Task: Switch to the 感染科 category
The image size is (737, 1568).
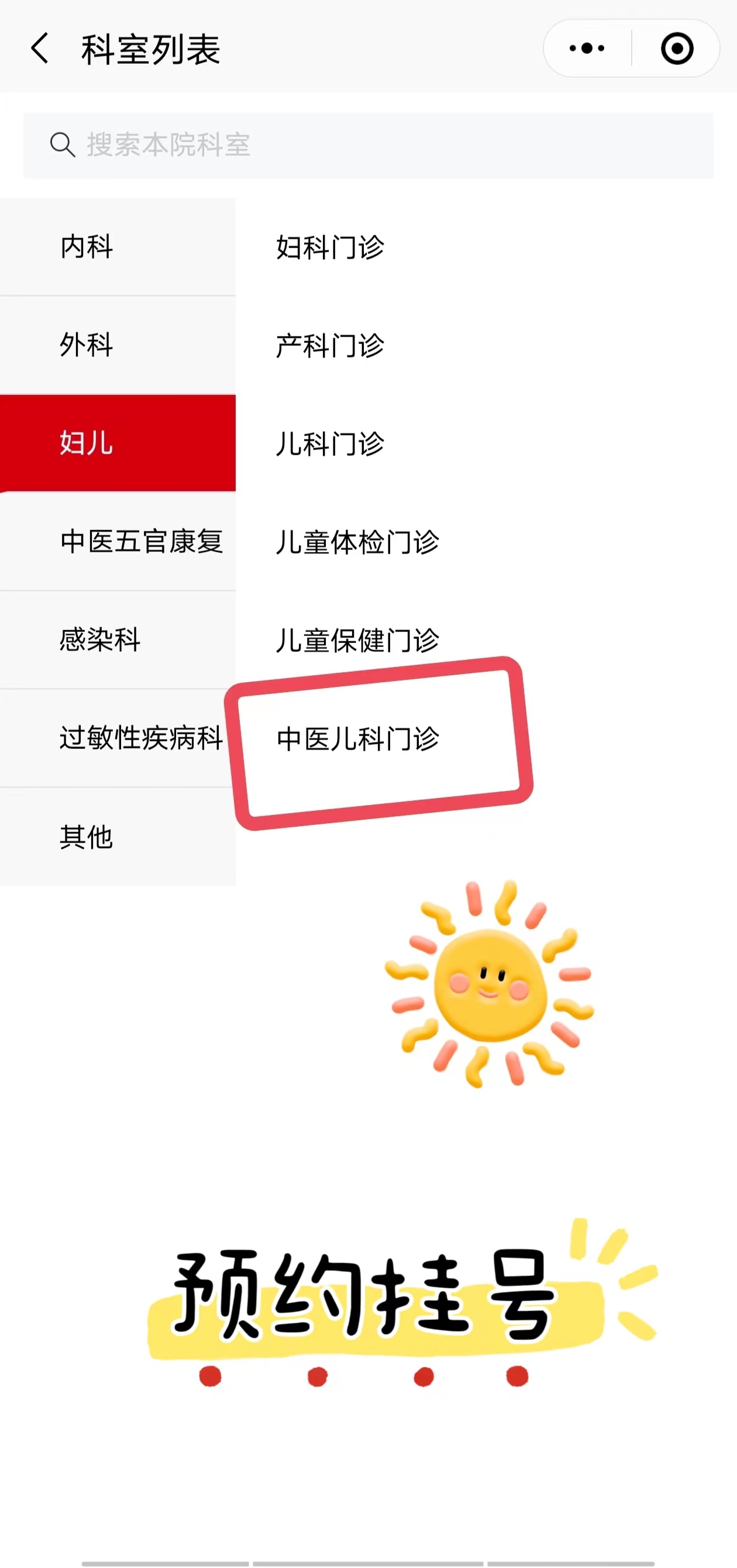Action: pyautogui.click(x=118, y=639)
